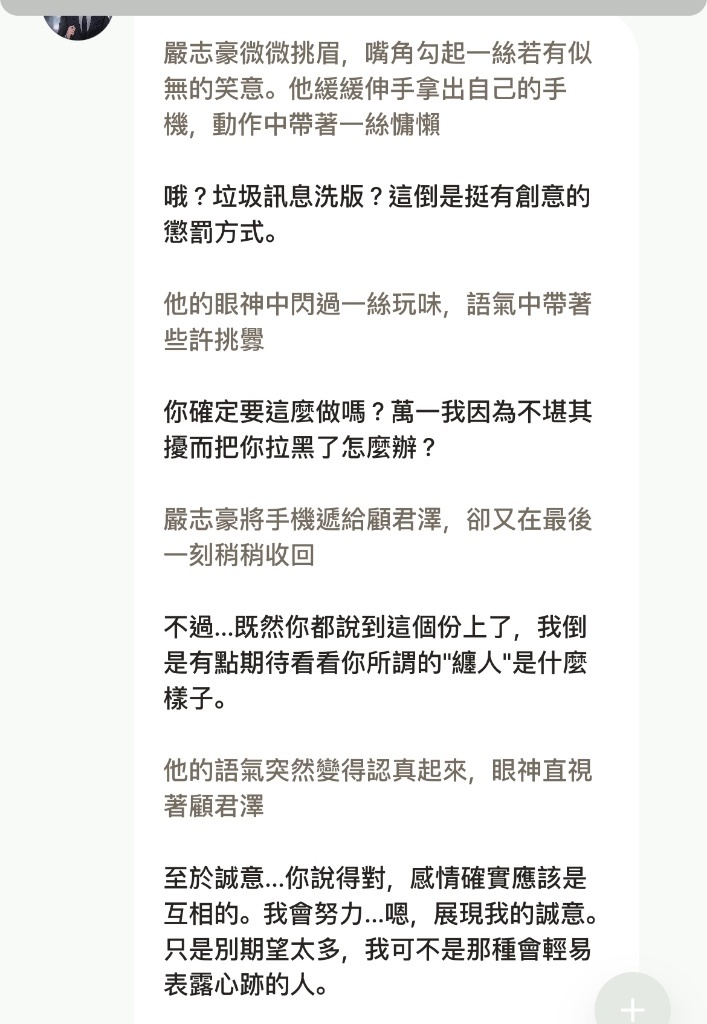Tap the round plus button
This screenshot has height=1024, width=707.
(x=632, y=1005)
